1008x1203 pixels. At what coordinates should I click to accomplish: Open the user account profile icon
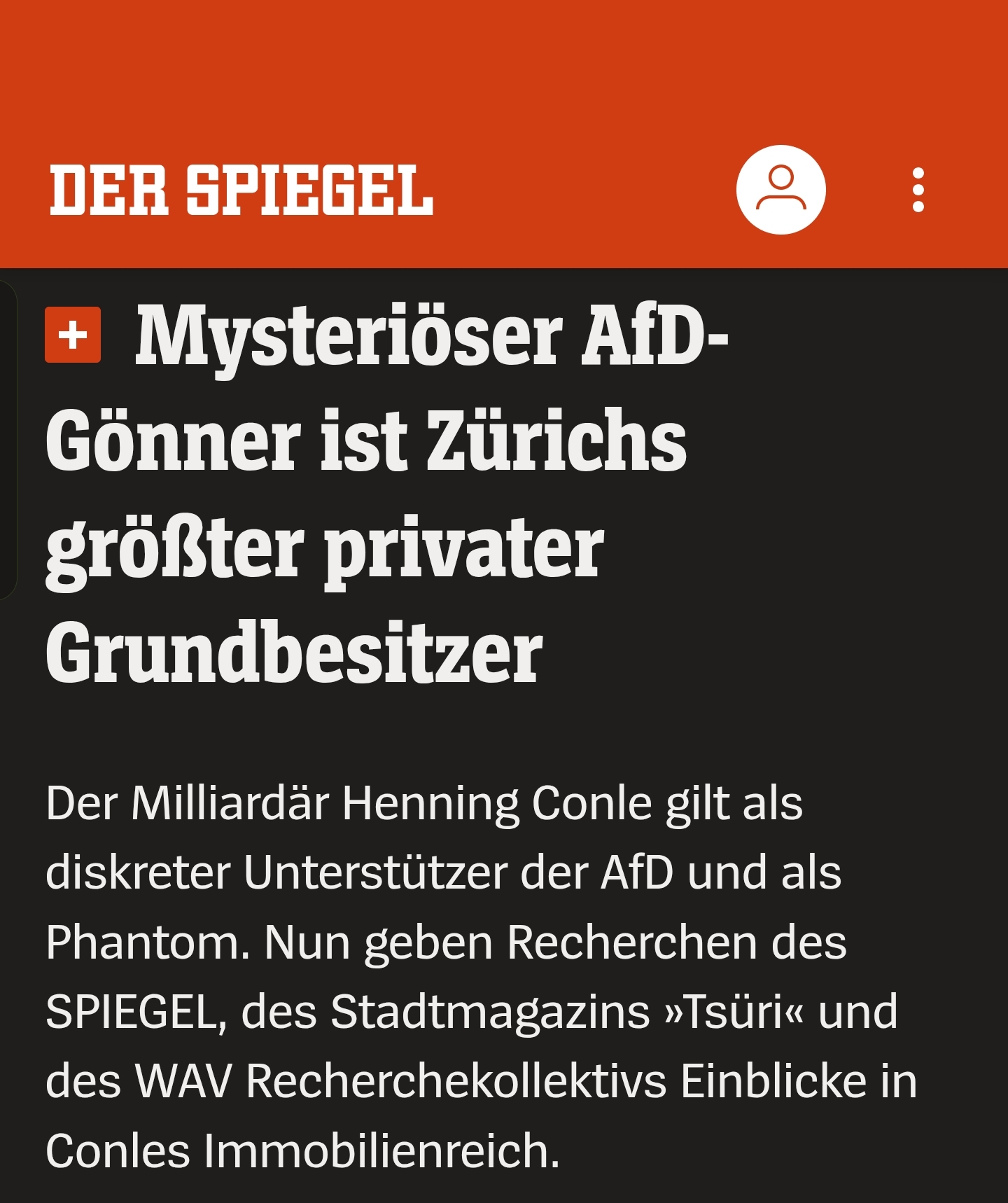coord(780,189)
